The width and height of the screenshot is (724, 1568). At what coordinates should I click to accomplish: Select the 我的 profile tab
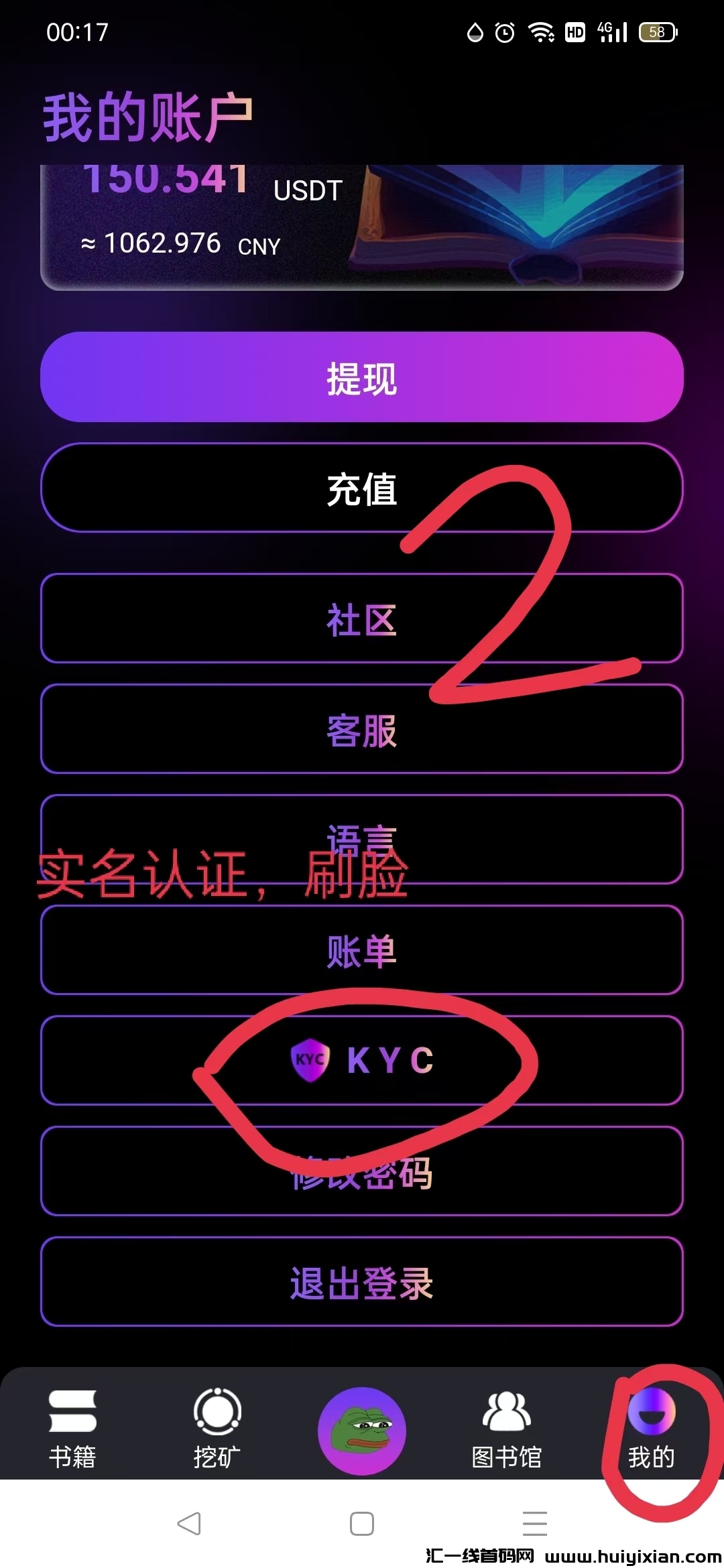tap(651, 1429)
